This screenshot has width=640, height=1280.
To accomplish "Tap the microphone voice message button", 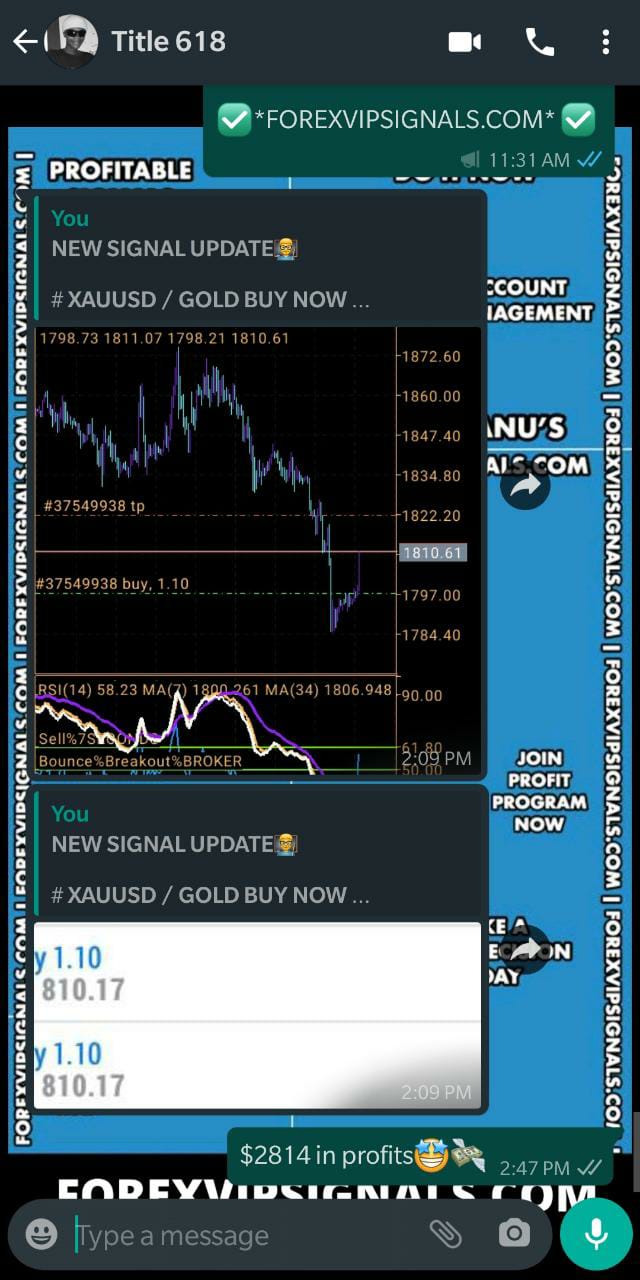I will (596, 1235).
